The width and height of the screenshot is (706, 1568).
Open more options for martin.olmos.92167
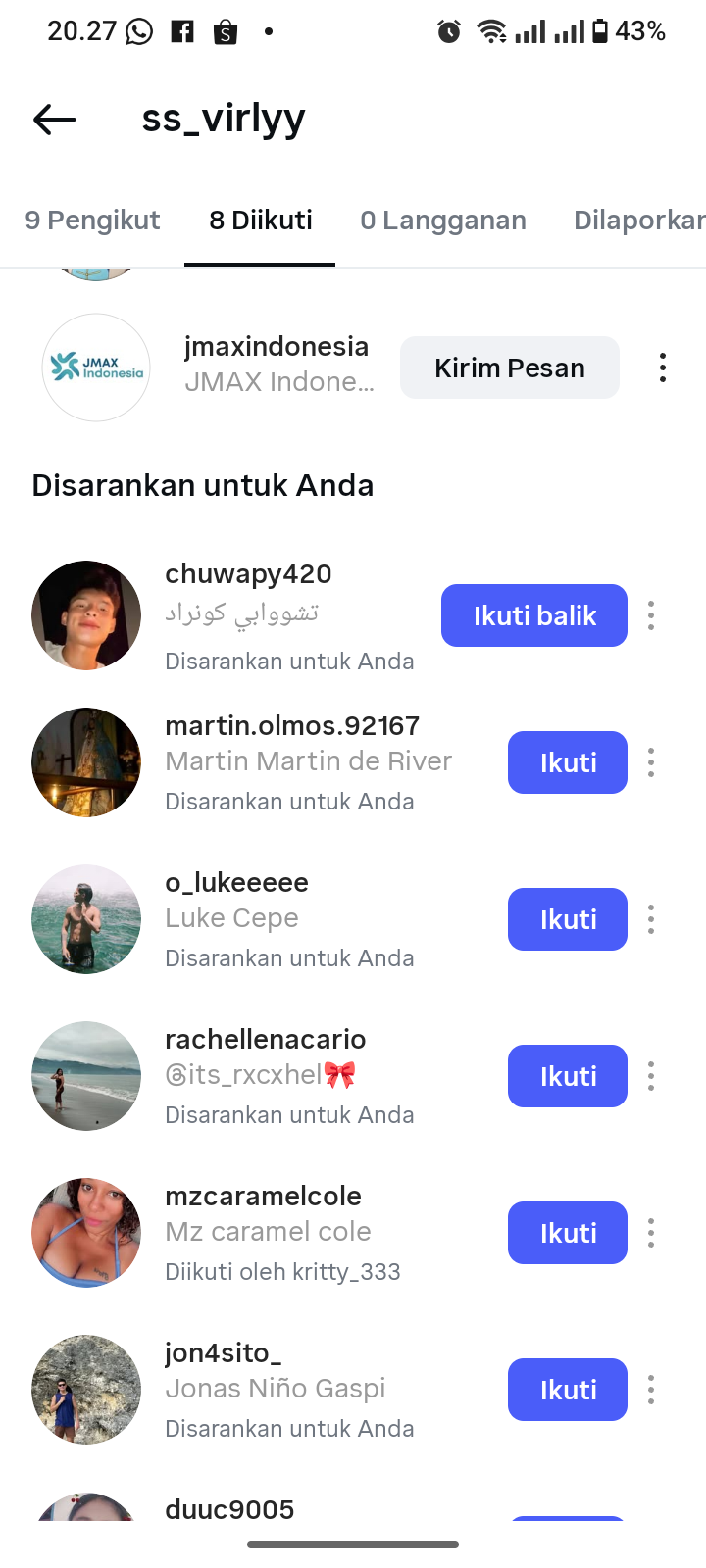651,762
